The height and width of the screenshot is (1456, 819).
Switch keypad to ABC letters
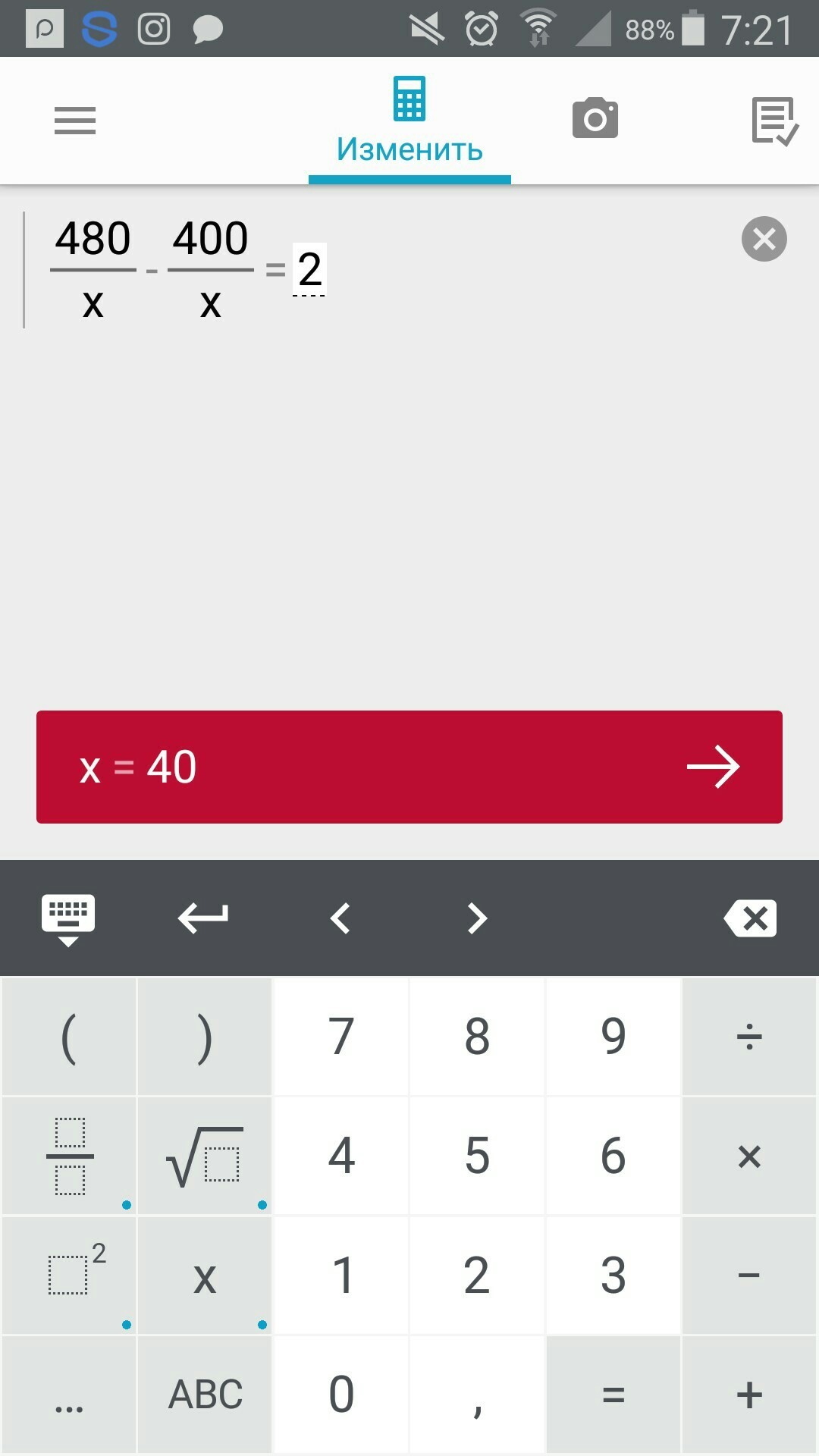pos(205,1394)
